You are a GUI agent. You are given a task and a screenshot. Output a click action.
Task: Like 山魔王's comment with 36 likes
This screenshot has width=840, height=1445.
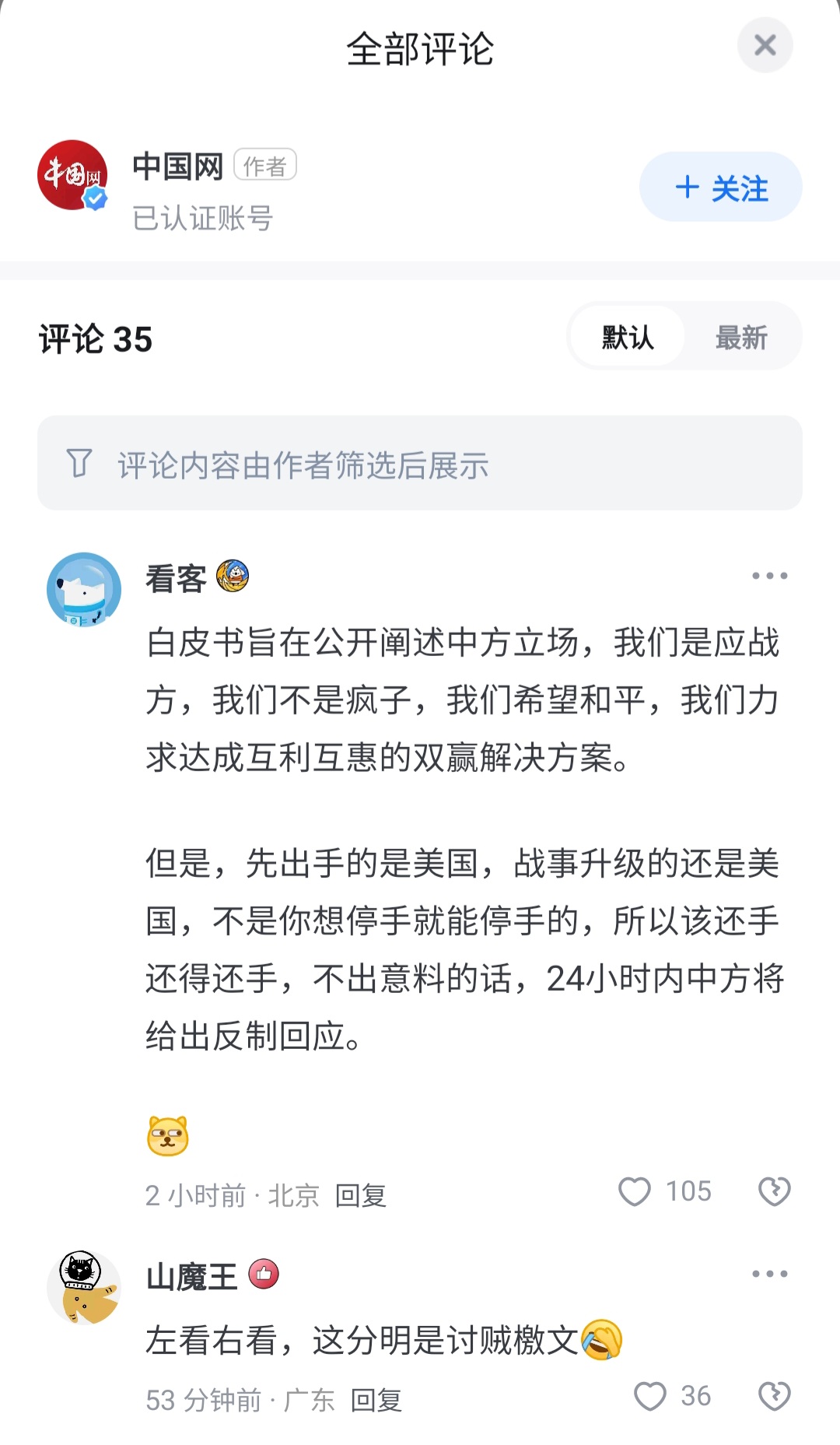[650, 1396]
